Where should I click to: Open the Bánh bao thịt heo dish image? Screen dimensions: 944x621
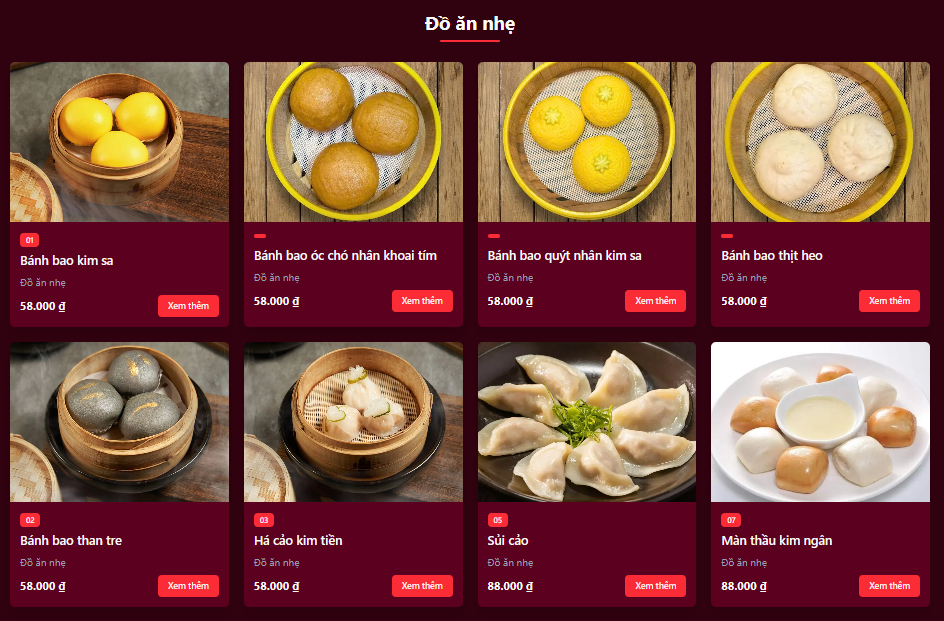pos(820,142)
